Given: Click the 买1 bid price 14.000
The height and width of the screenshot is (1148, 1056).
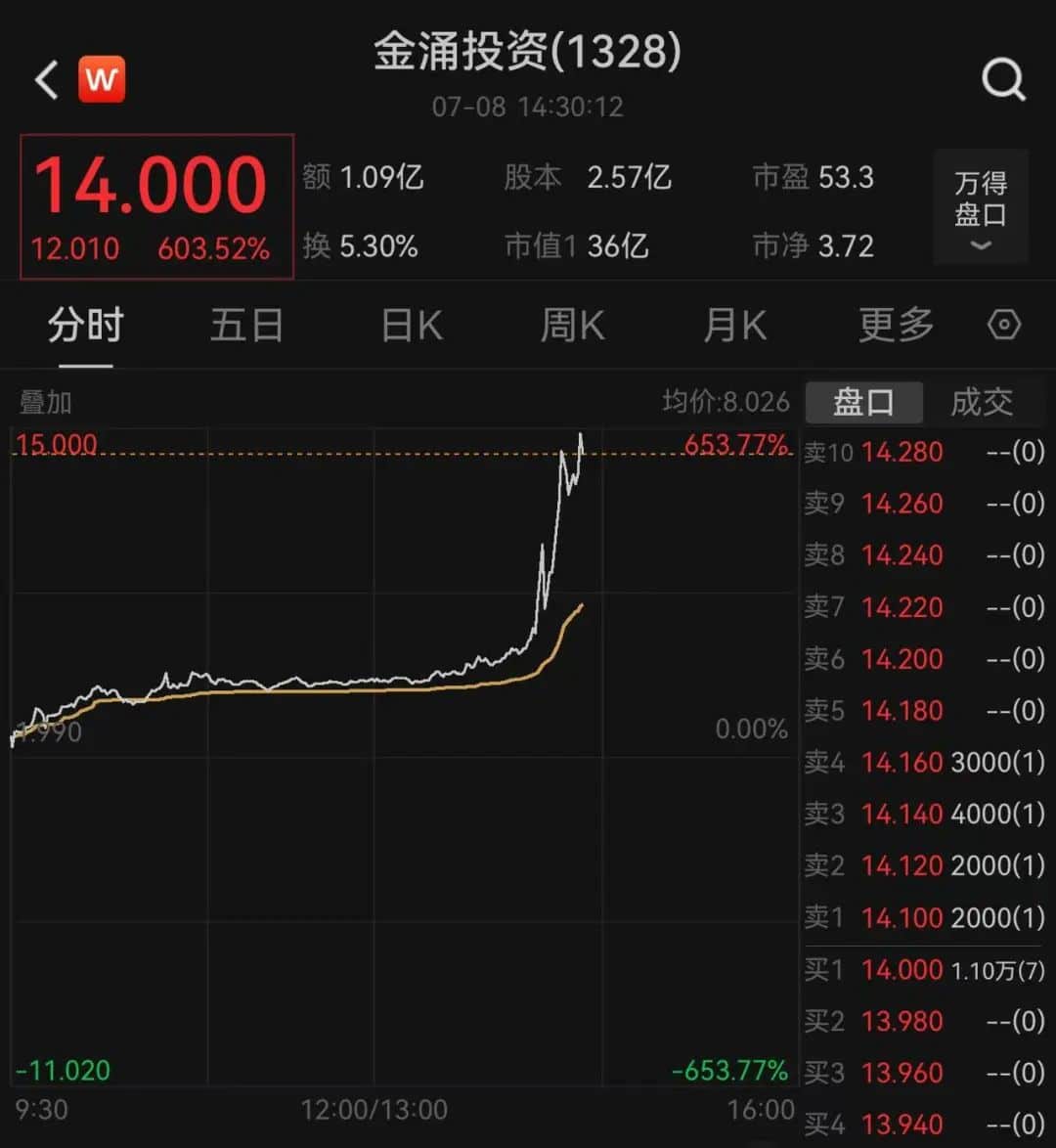Looking at the screenshot, I should (901, 969).
